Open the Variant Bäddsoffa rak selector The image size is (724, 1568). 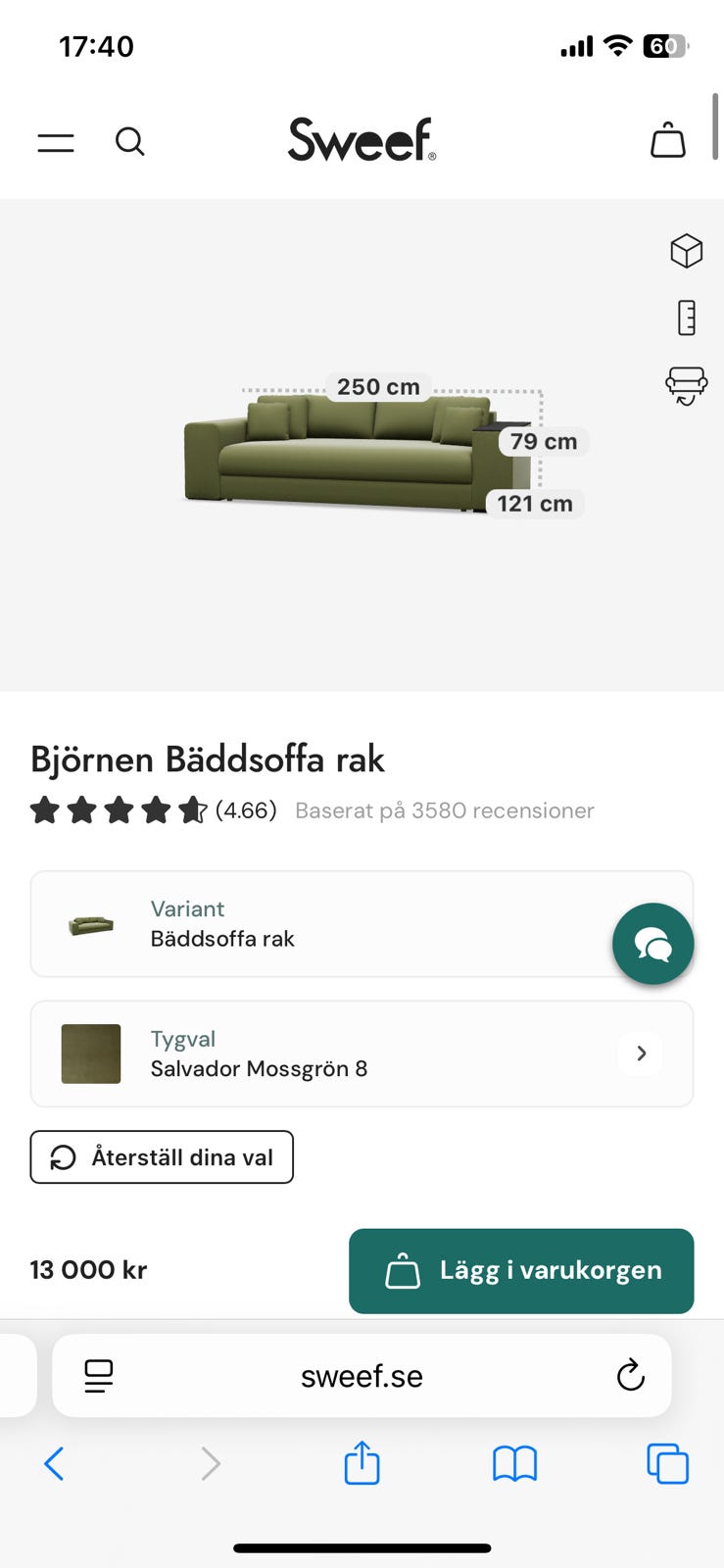[323, 924]
